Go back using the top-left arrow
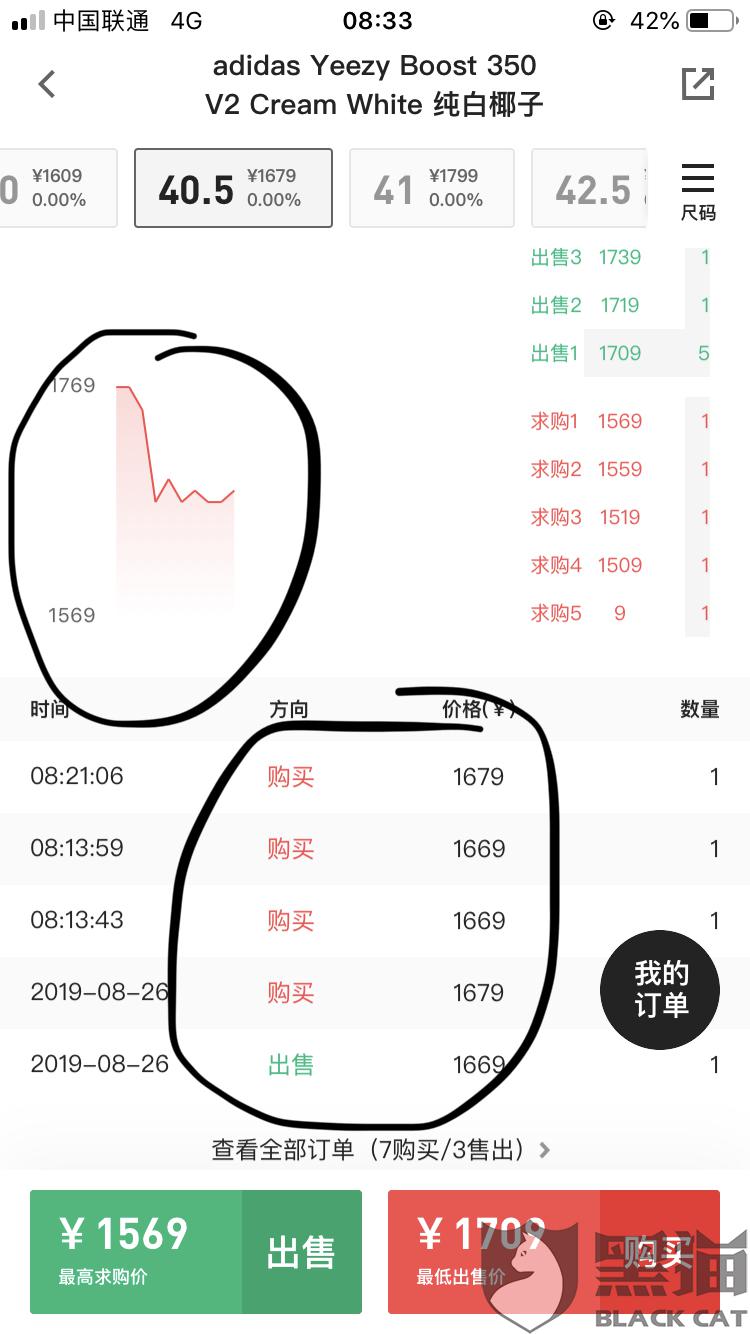The width and height of the screenshot is (750, 1334). (47, 84)
